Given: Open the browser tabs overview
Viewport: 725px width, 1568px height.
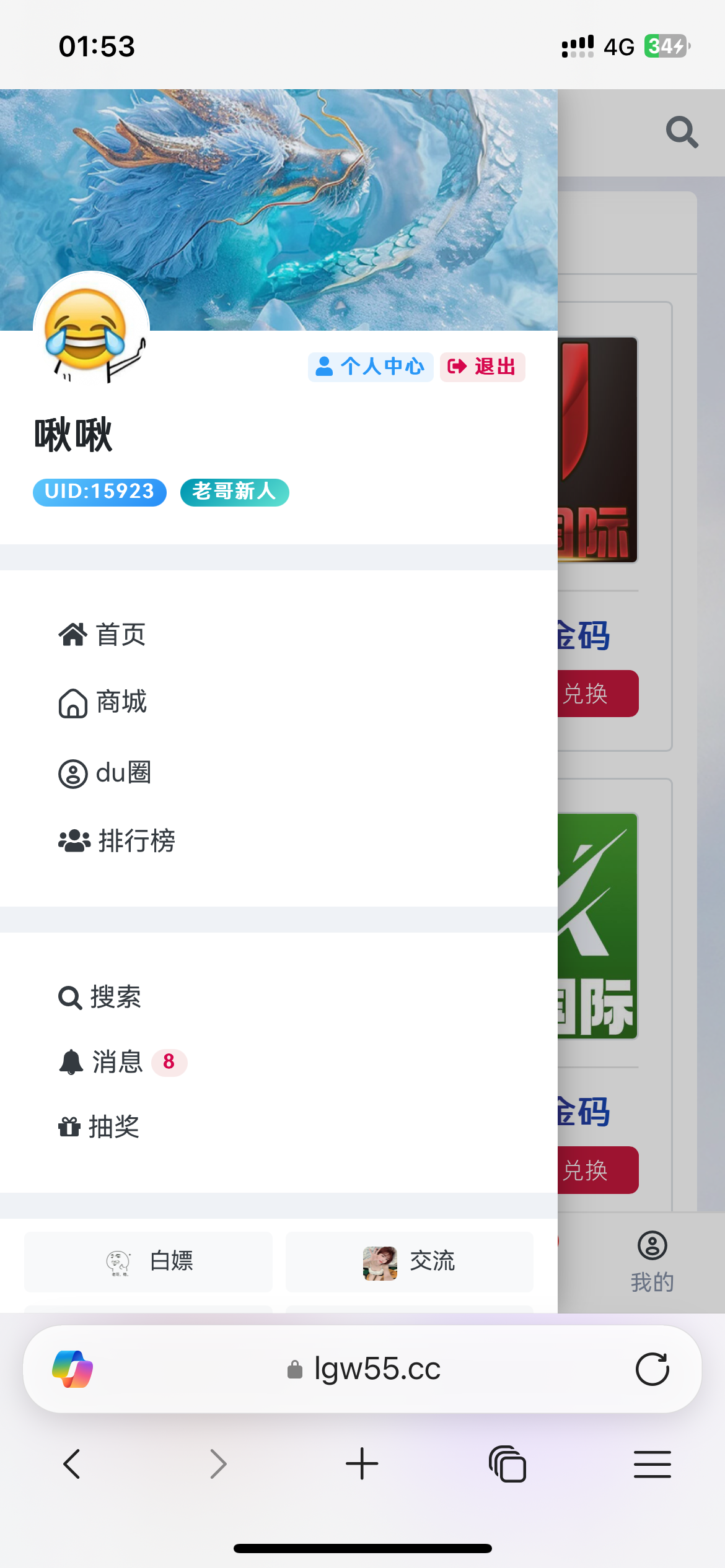Looking at the screenshot, I should click(507, 1464).
